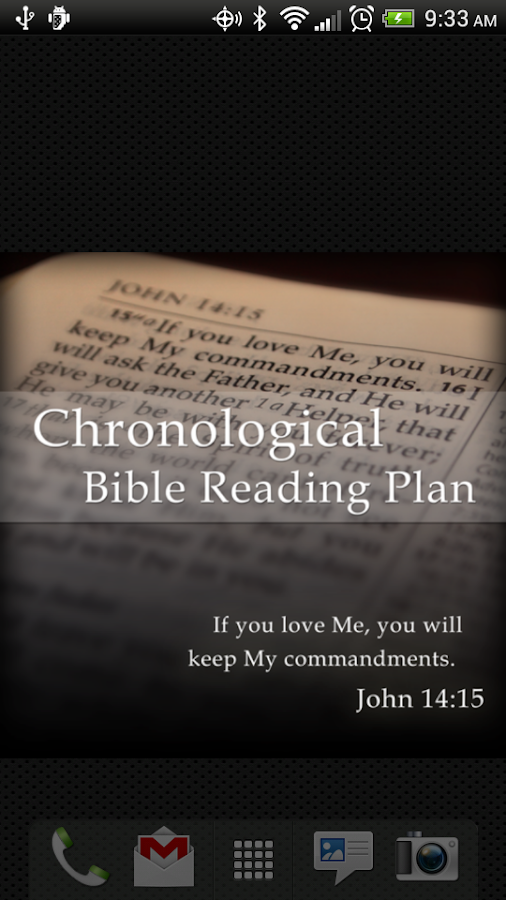Open the messaging app
The height and width of the screenshot is (900, 506).
(x=343, y=856)
